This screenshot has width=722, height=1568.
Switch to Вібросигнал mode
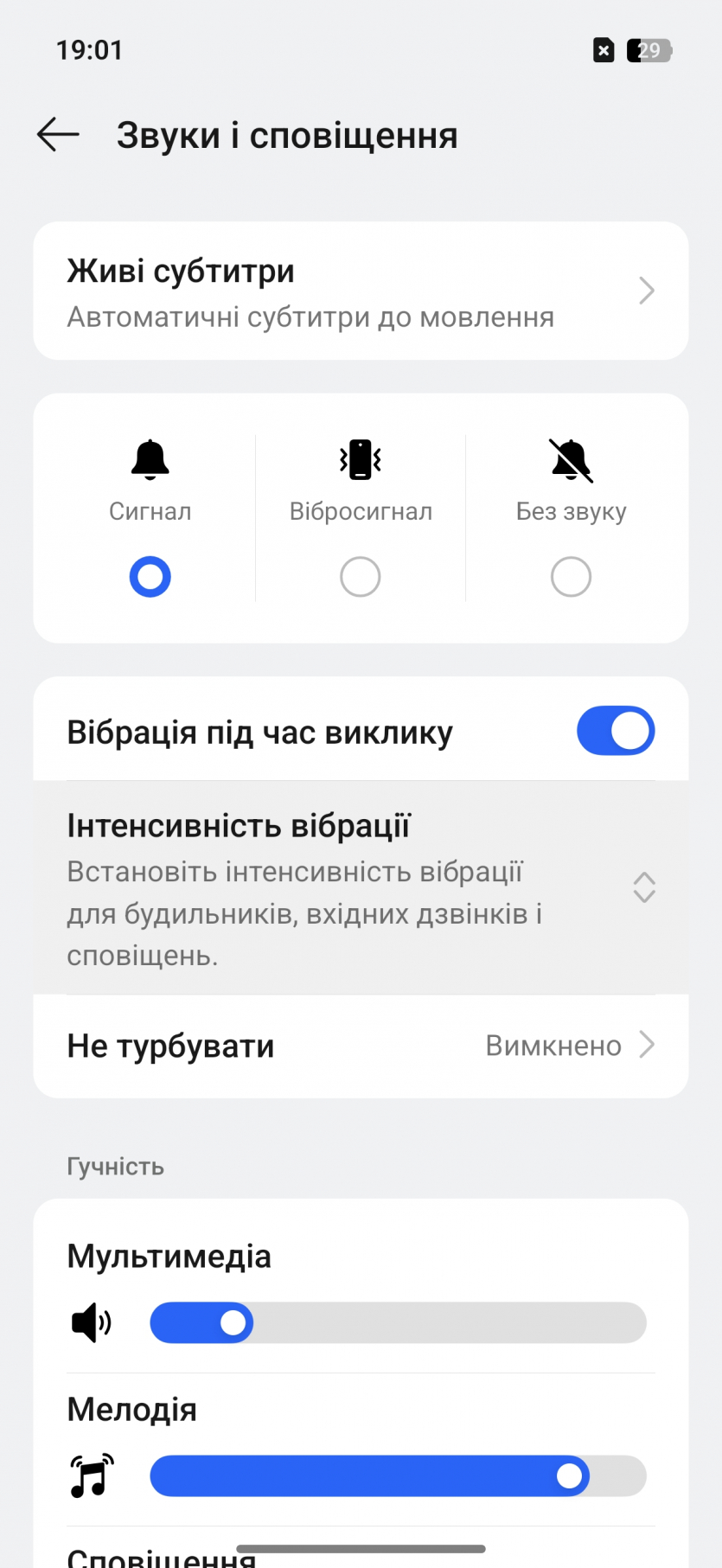361,576
